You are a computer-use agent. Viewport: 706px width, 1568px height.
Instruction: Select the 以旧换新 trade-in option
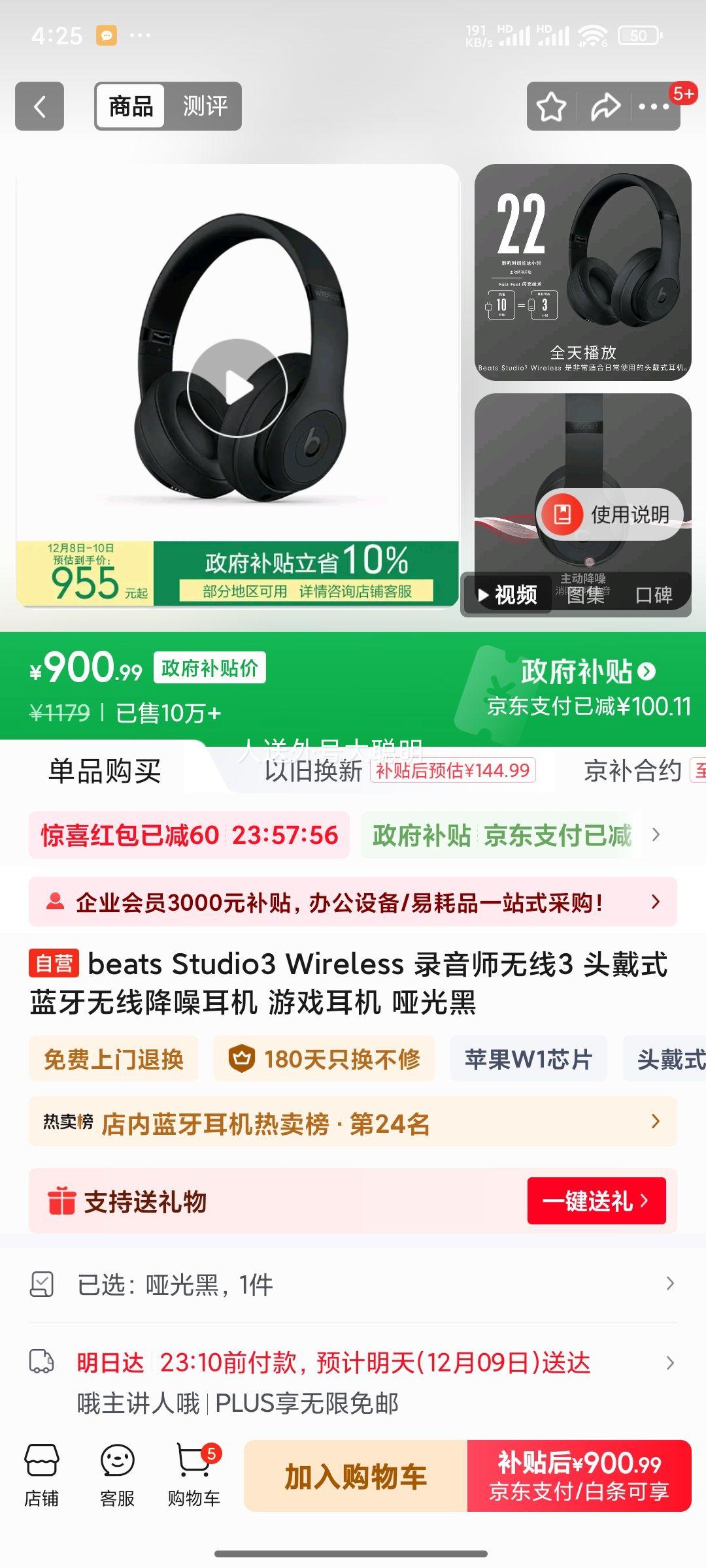click(312, 771)
